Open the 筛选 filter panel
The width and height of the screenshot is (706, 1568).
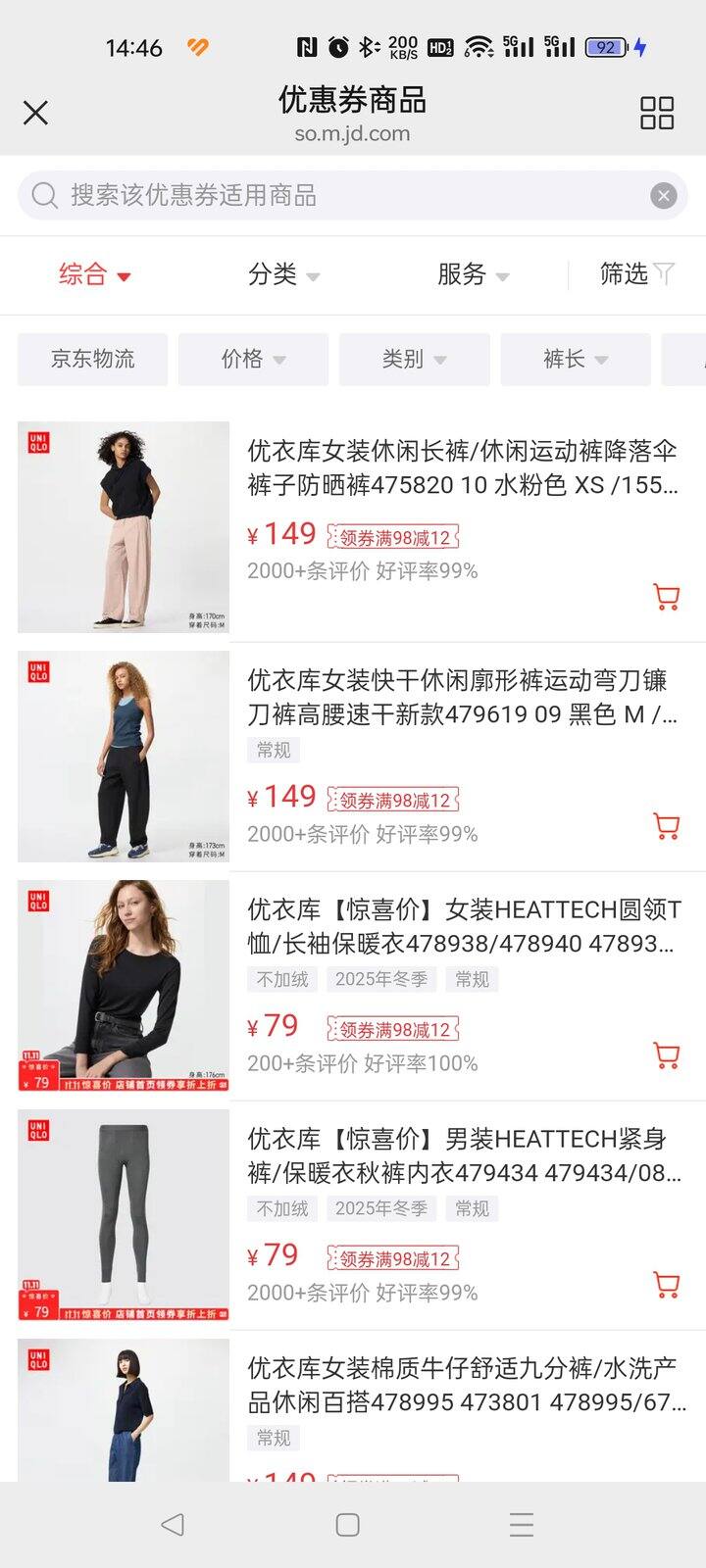coord(636,274)
